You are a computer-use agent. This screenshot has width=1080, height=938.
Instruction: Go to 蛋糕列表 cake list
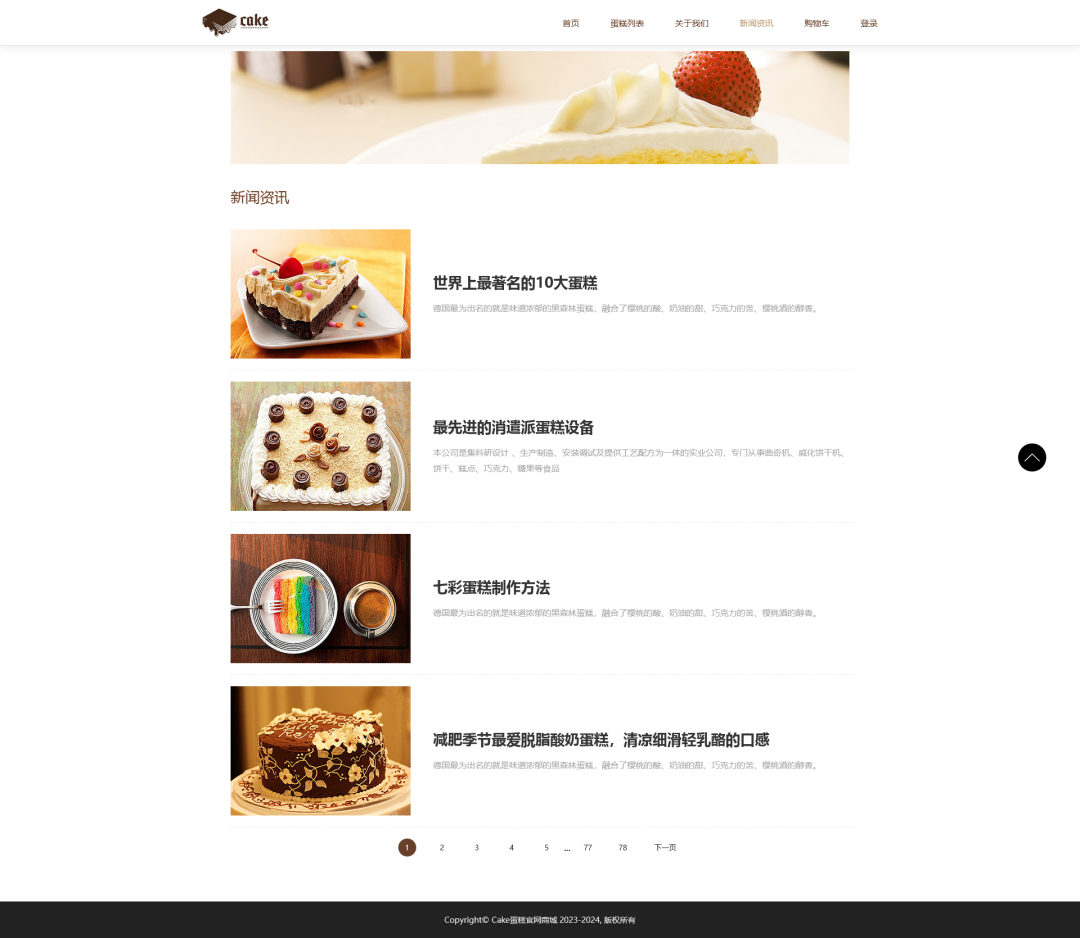point(627,23)
